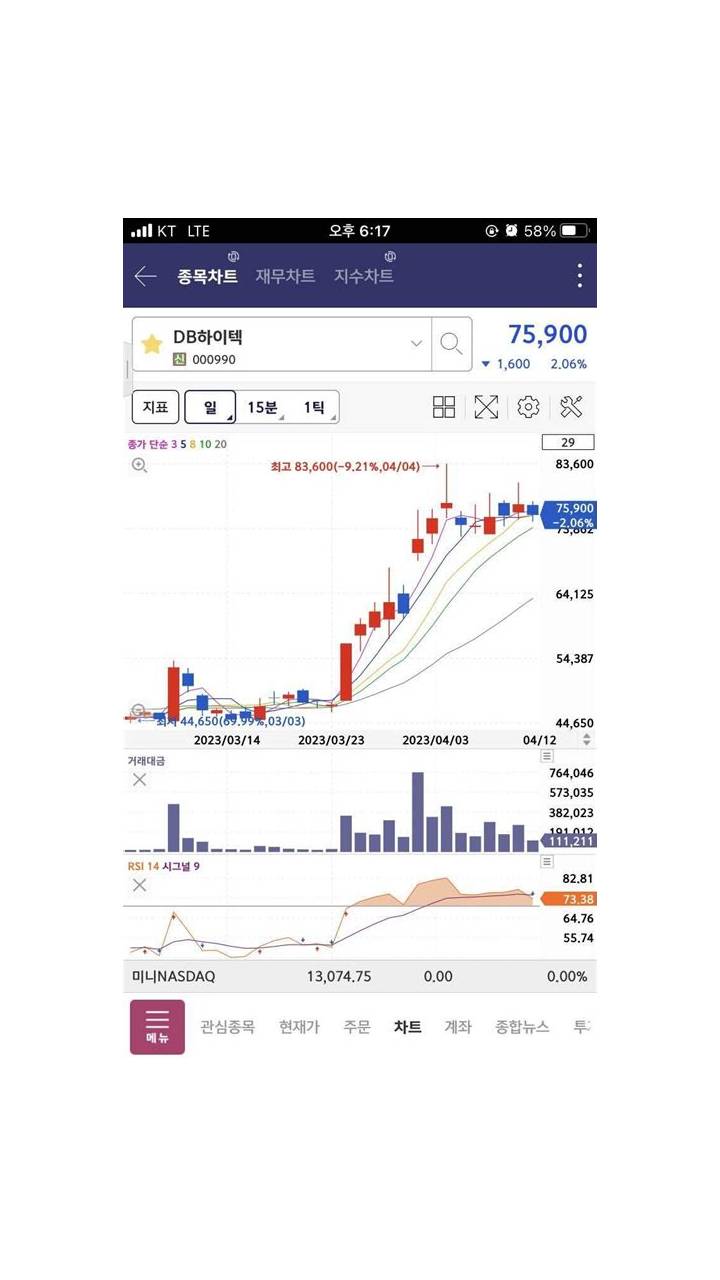Switch to the 지수차트 tab
720x1280 pixels.
tap(364, 276)
